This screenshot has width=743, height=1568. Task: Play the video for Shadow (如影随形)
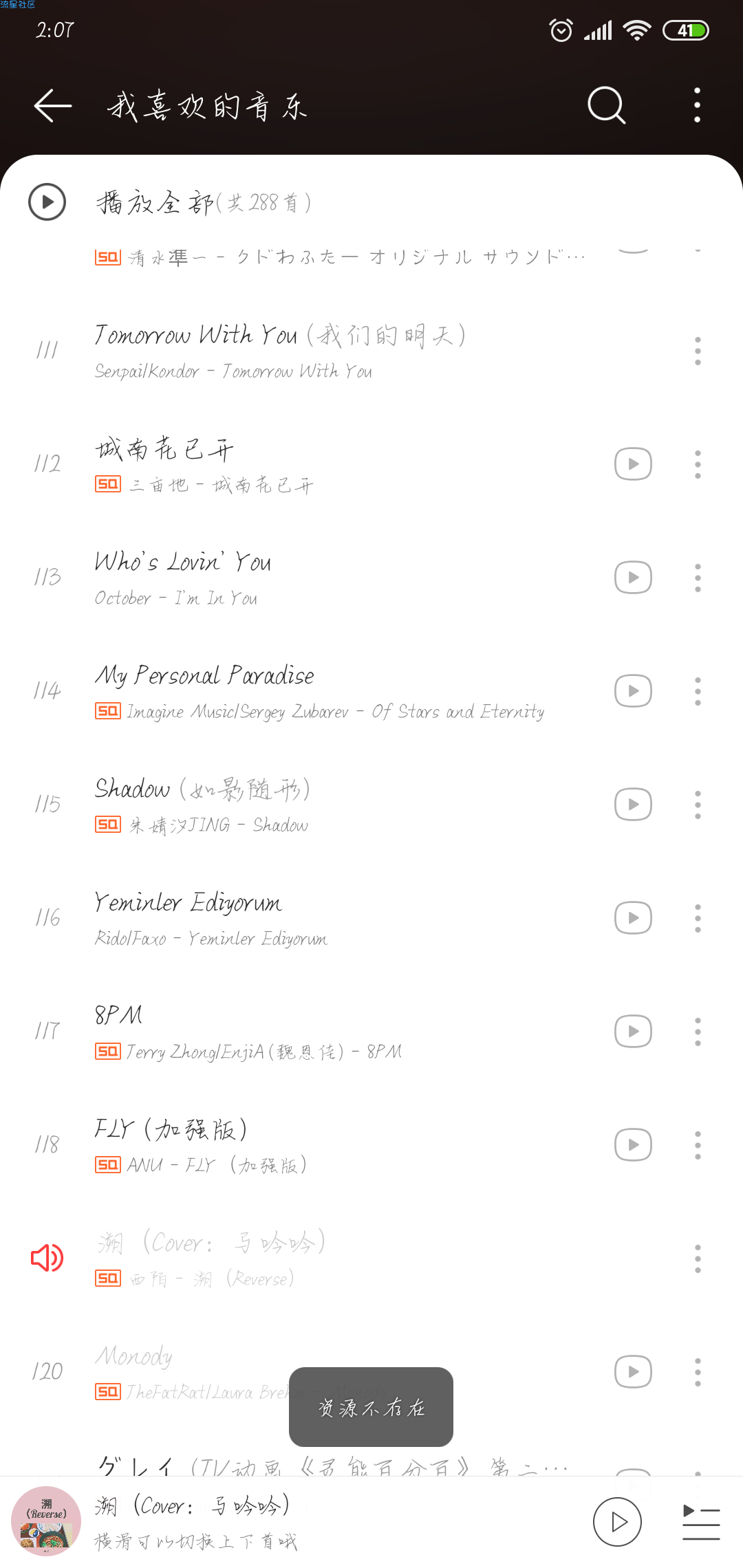tap(633, 805)
